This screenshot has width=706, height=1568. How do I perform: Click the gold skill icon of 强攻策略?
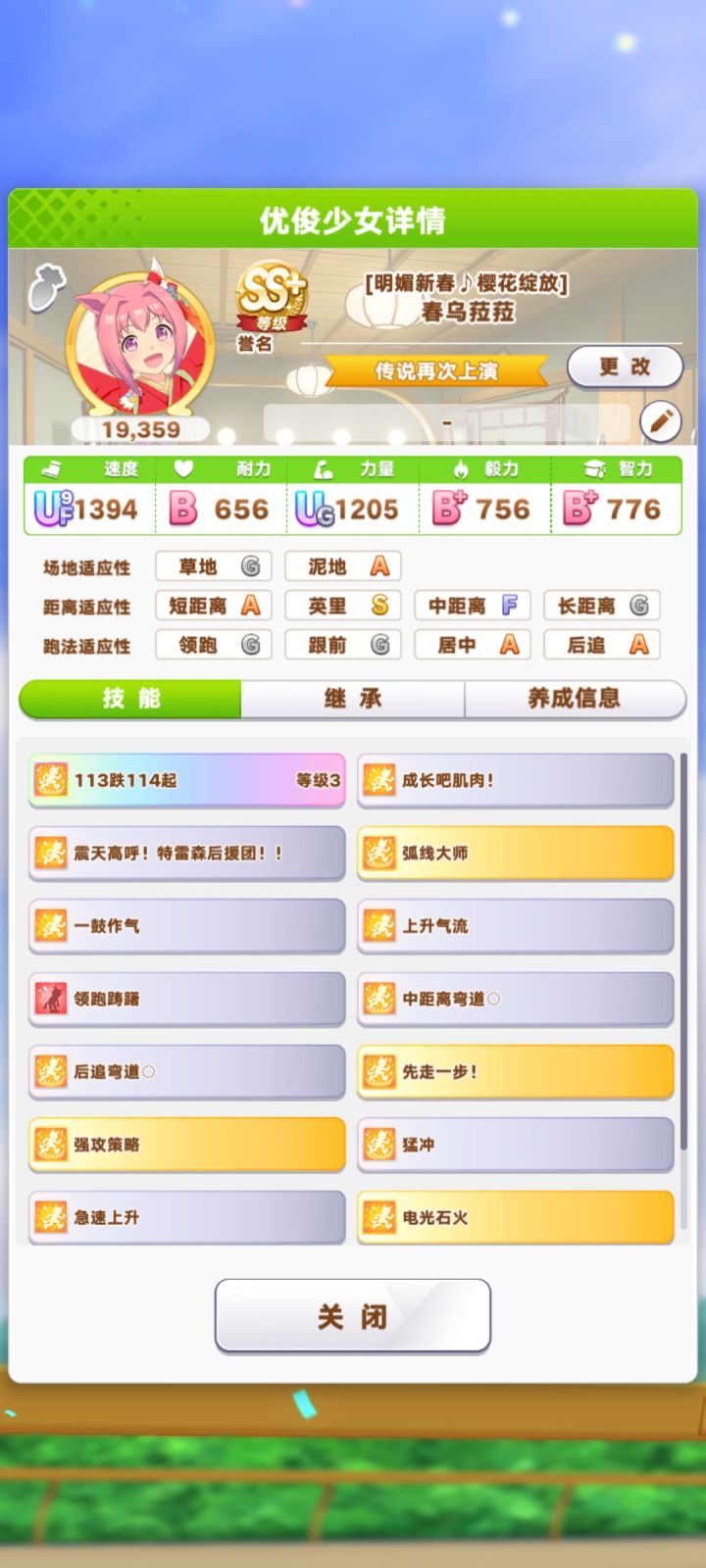pyautogui.click(x=51, y=1145)
